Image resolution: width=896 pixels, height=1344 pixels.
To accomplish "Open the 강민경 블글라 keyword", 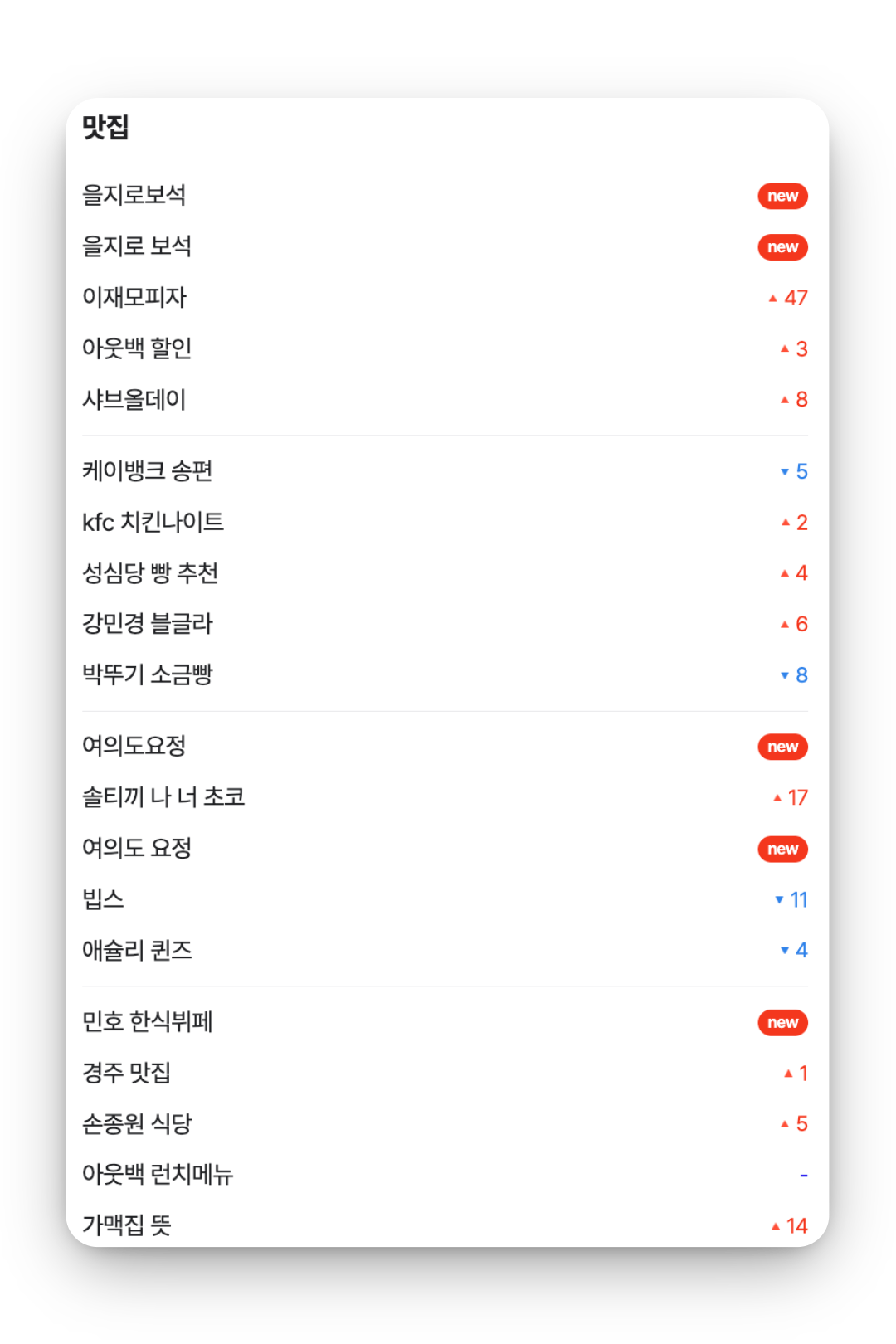I will pyautogui.click(x=148, y=624).
